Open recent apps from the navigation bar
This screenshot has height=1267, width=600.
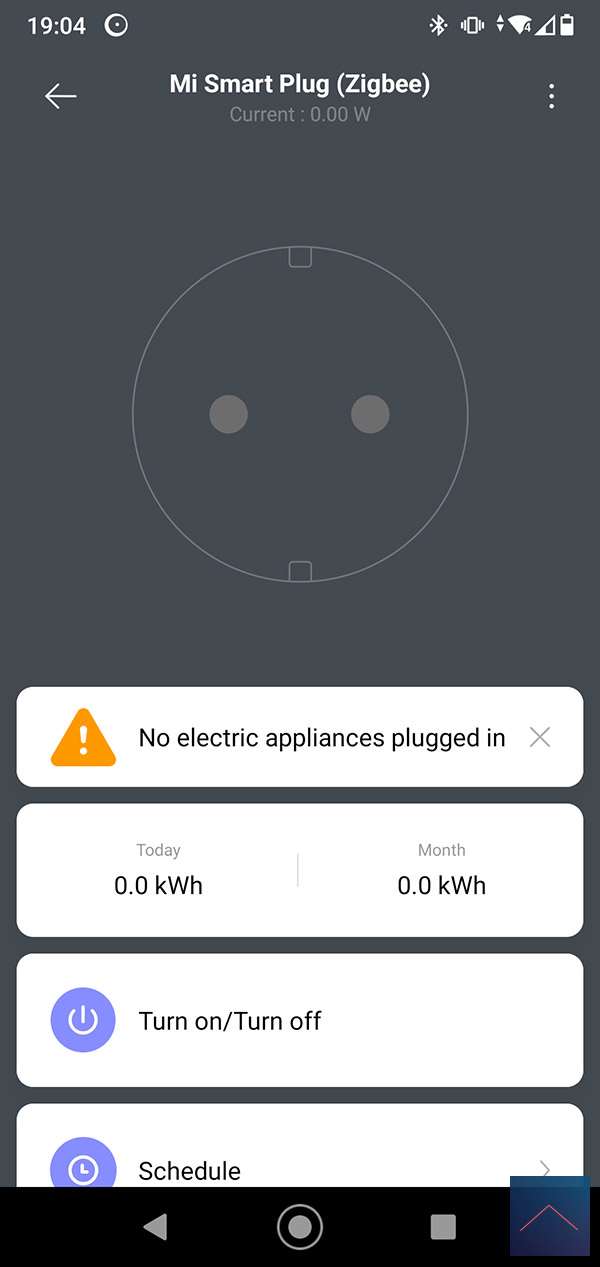tap(443, 1227)
